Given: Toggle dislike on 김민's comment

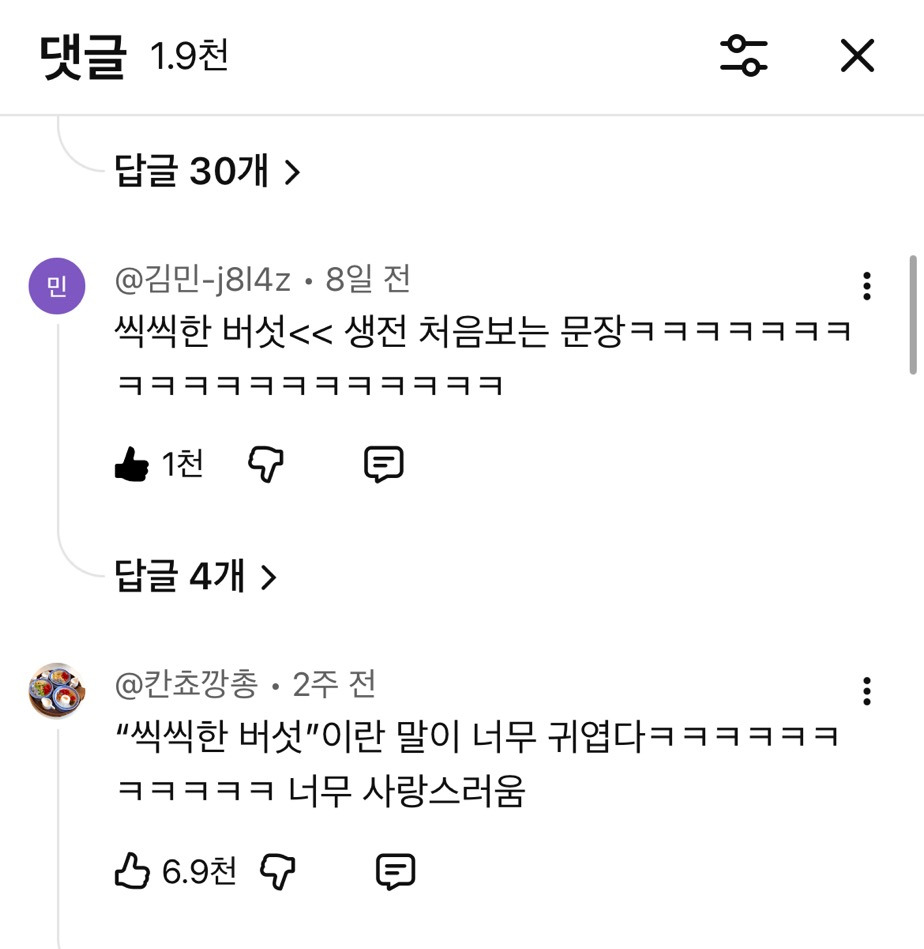Looking at the screenshot, I should (265, 462).
